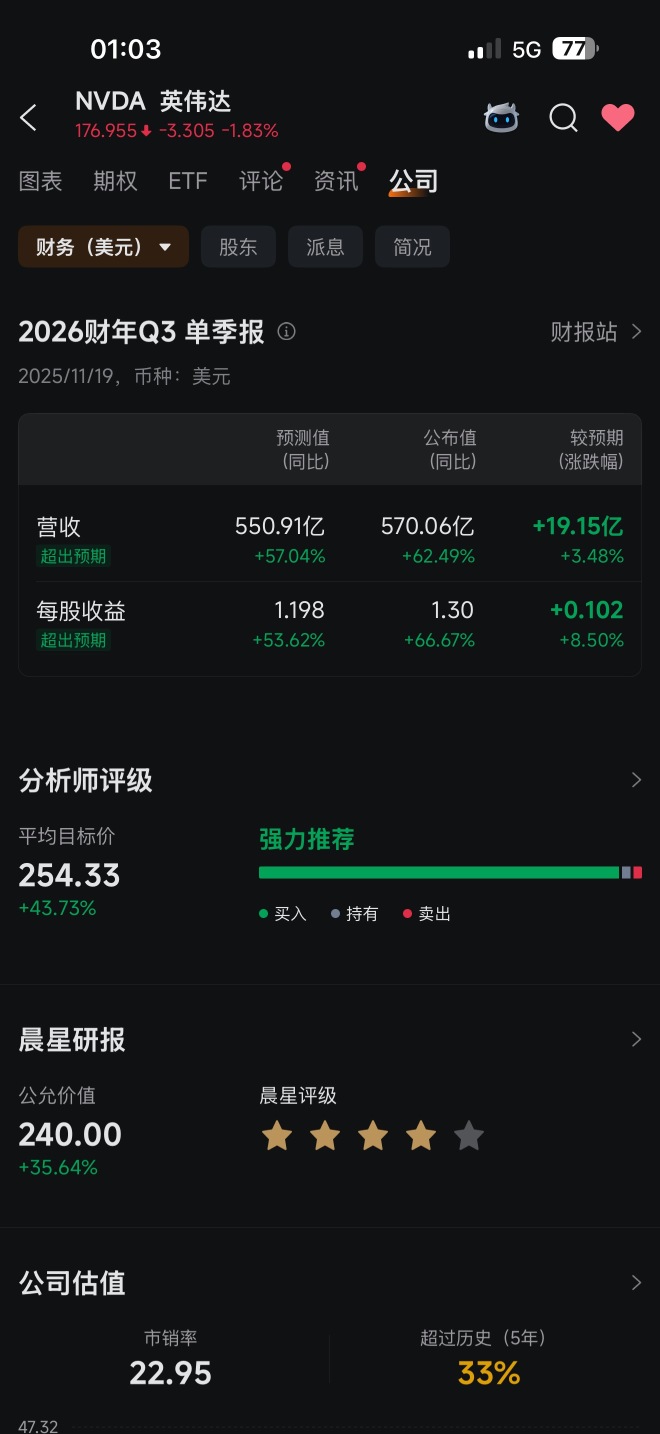Open the robot AI assistant icon
660x1434 pixels.
(502, 118)
